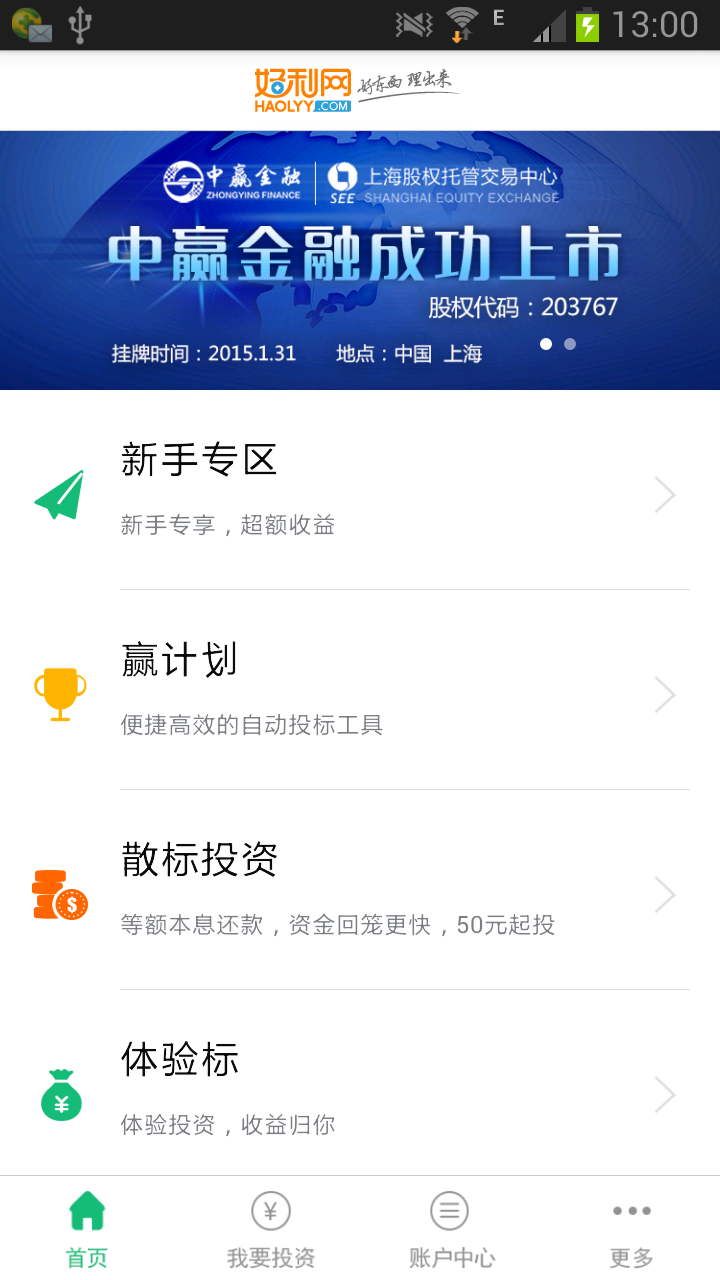
Task: Open the 散标投资 row
Action: (x=360, y=892)
